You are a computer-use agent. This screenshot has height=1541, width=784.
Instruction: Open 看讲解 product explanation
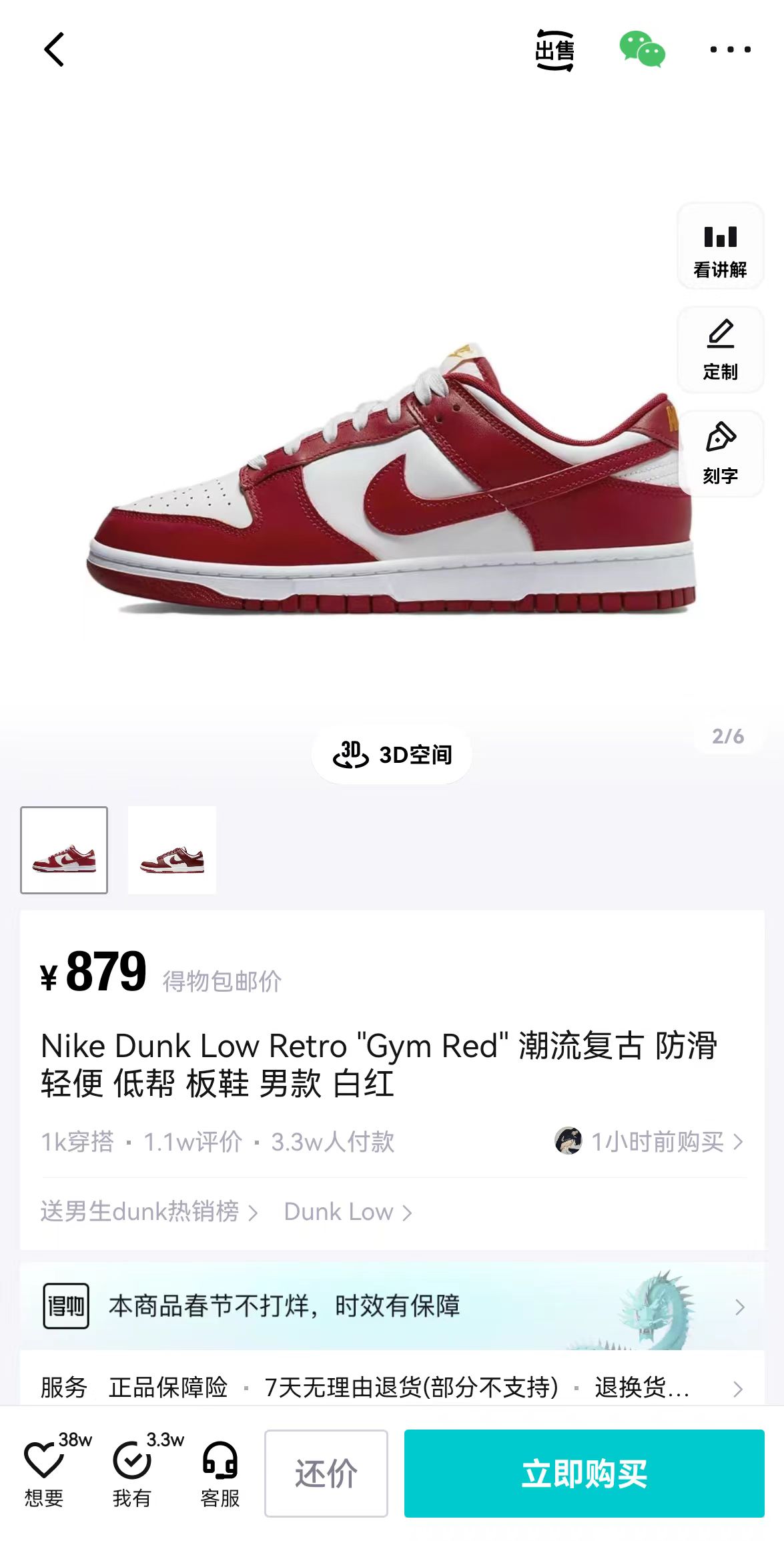point(721,246)
